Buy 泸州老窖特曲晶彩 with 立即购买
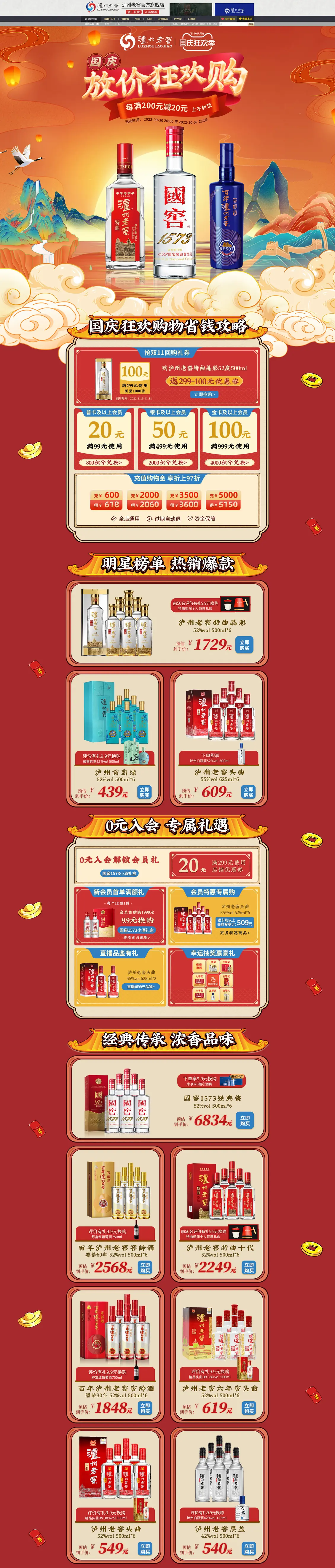This screenshot has height=1568, width=335. 244,645
